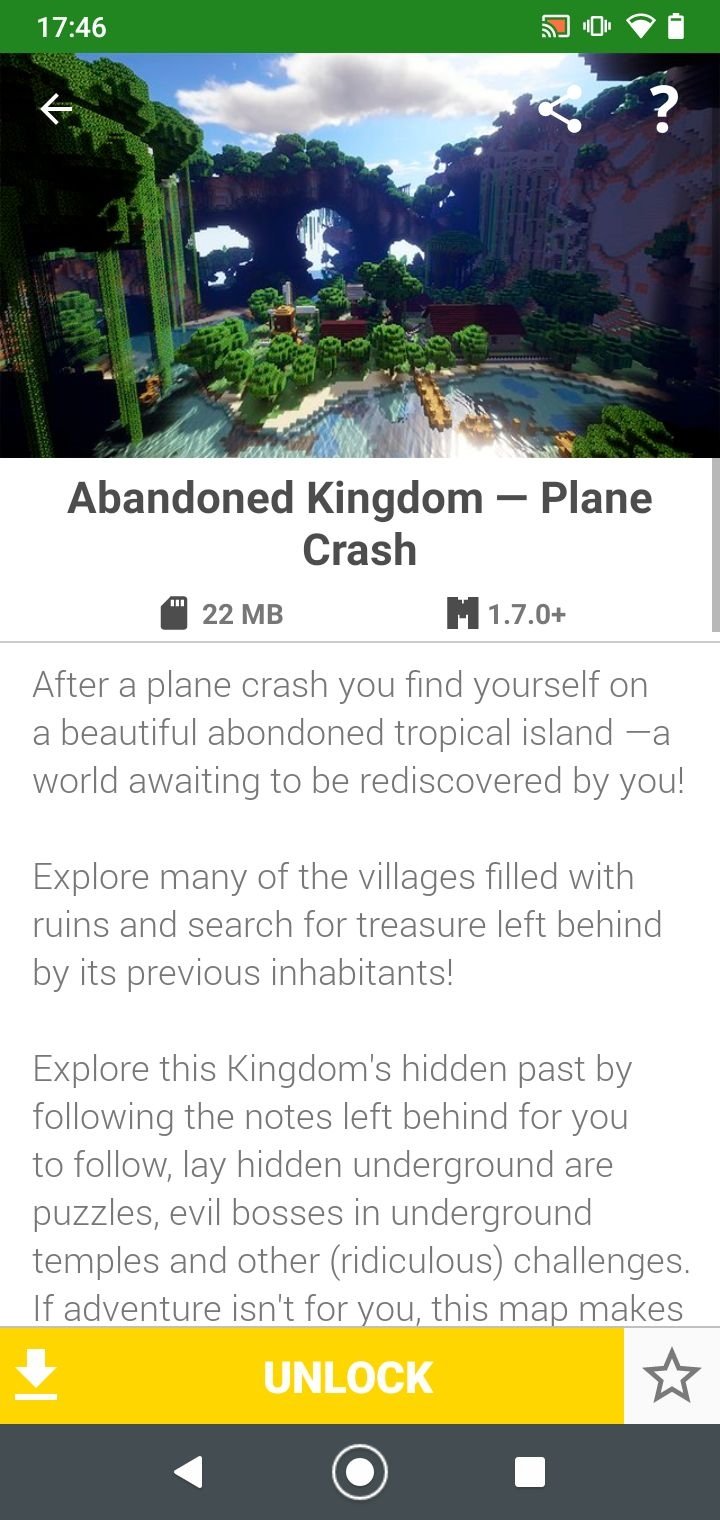Add this map to favorites with star
This screenshot has width=720, height=1520.
(672, 1377)
